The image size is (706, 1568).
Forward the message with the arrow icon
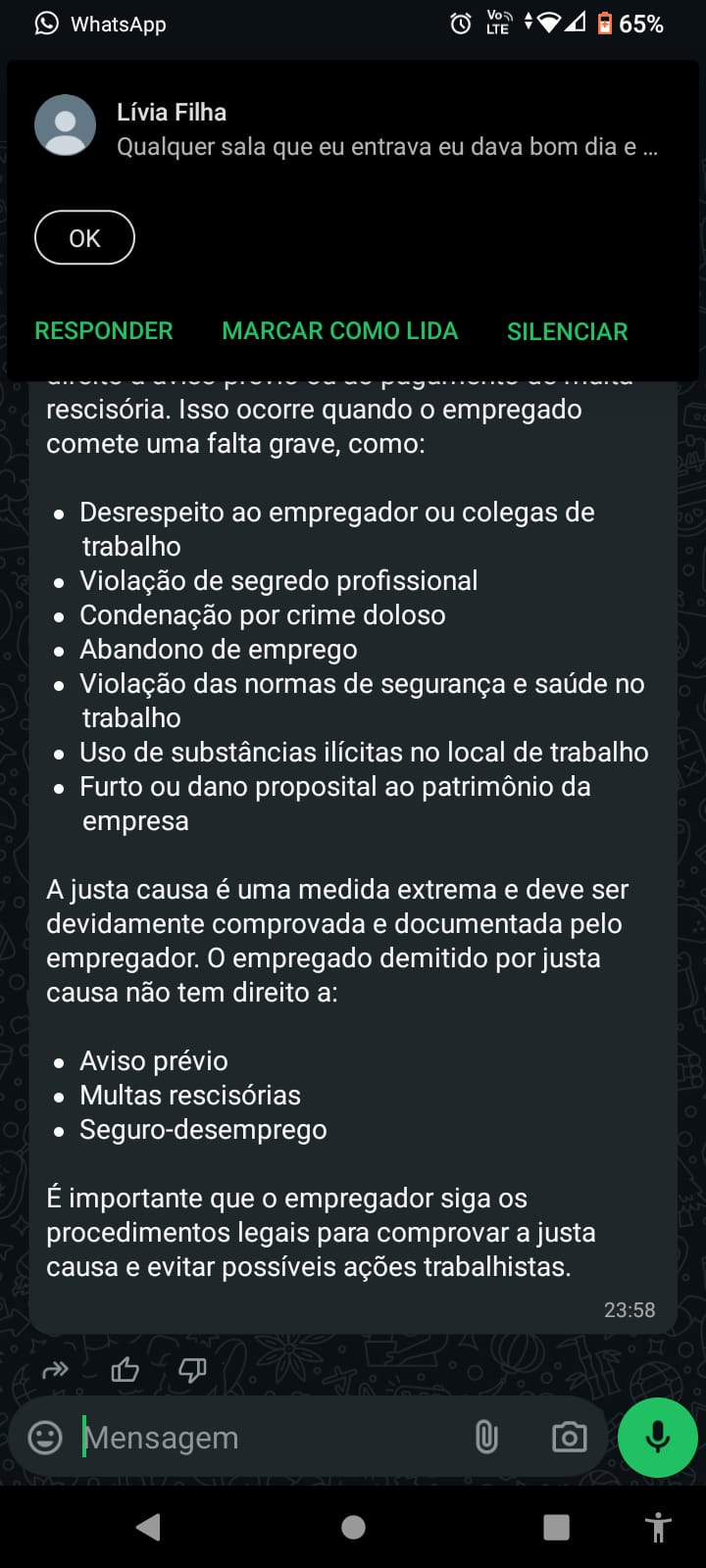tap(56, 1369)
